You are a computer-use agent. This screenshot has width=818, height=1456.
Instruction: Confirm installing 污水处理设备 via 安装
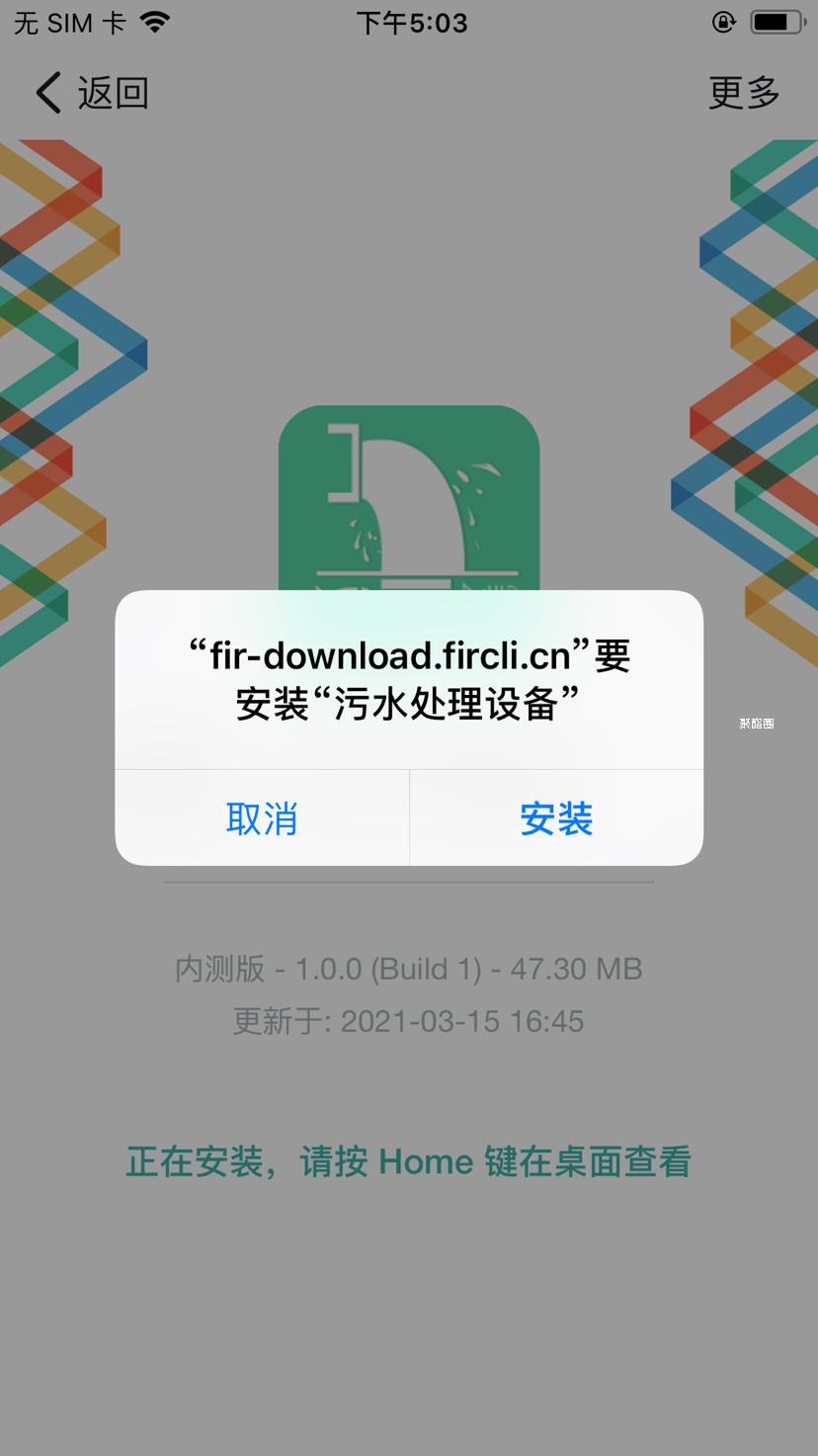point(556,818)
